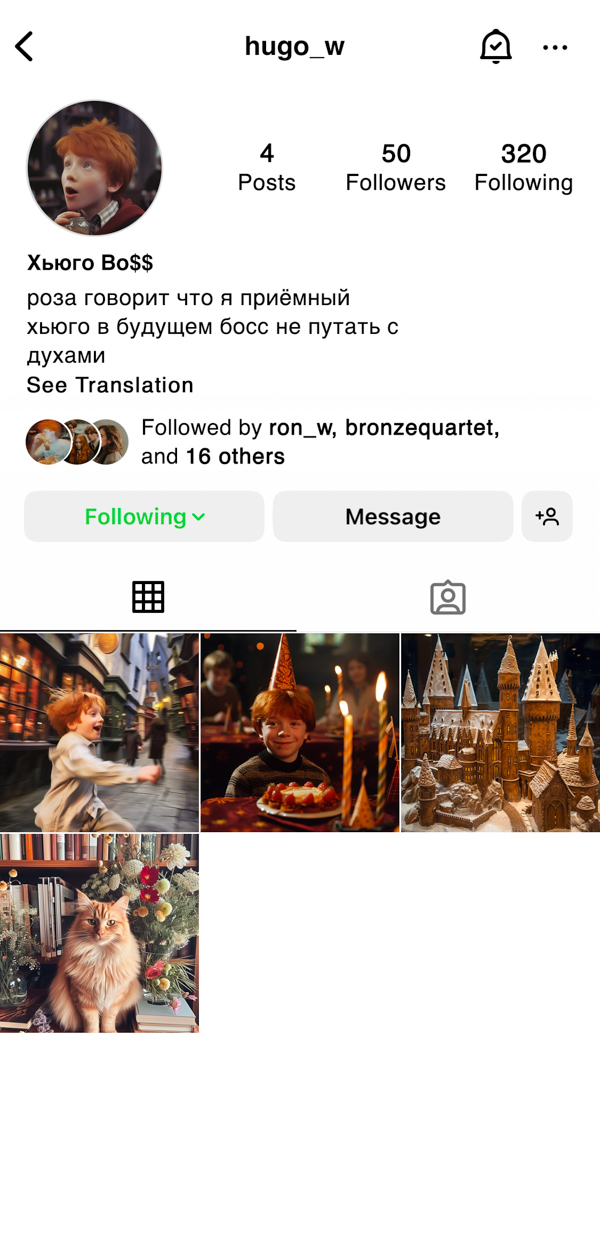Tap See Translation for the bio
This screenshot has height=1235, width=600.
tap(110, 385)
